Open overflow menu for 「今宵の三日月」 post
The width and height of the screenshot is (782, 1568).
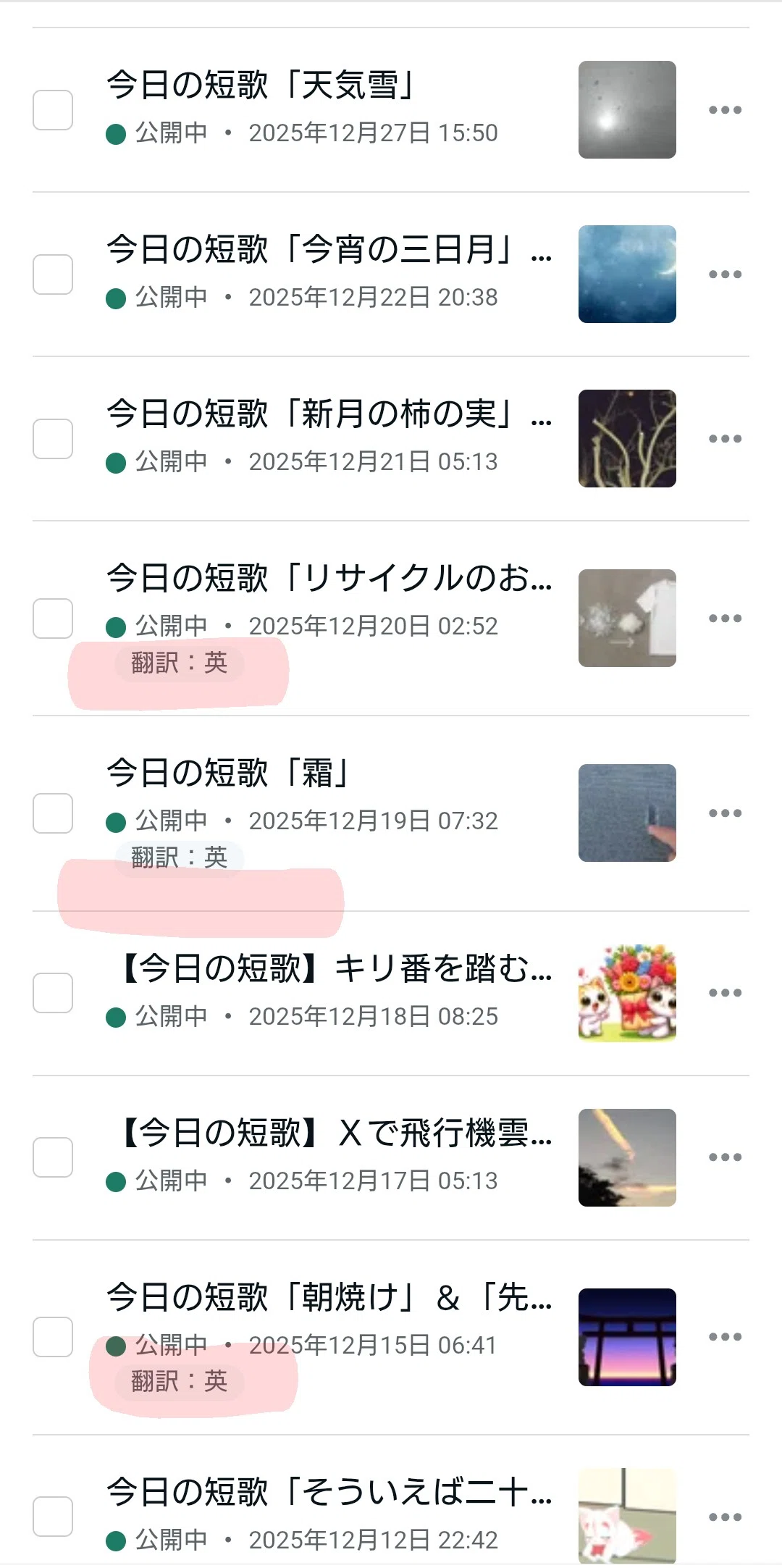coord(725,274)
